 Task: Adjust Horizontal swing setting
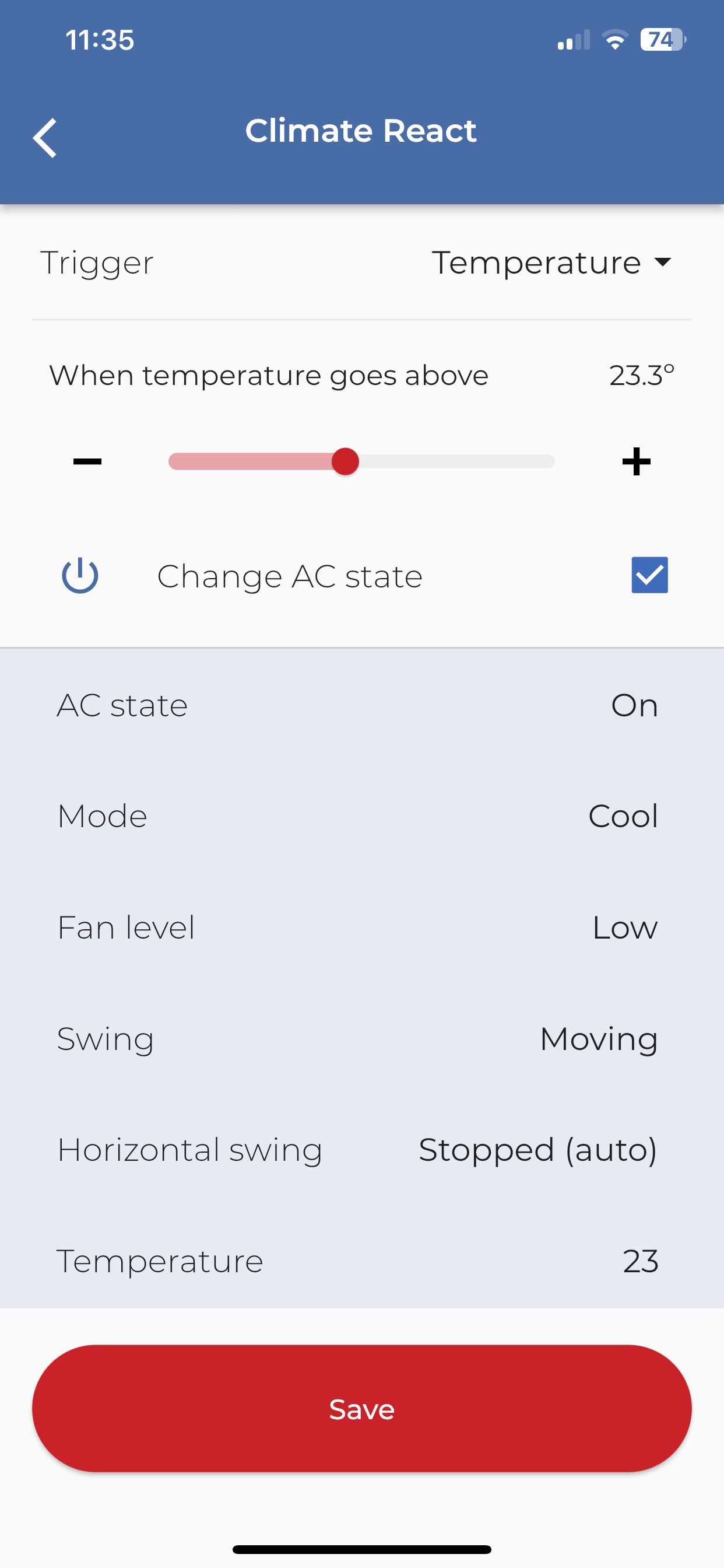point(362,1150)
